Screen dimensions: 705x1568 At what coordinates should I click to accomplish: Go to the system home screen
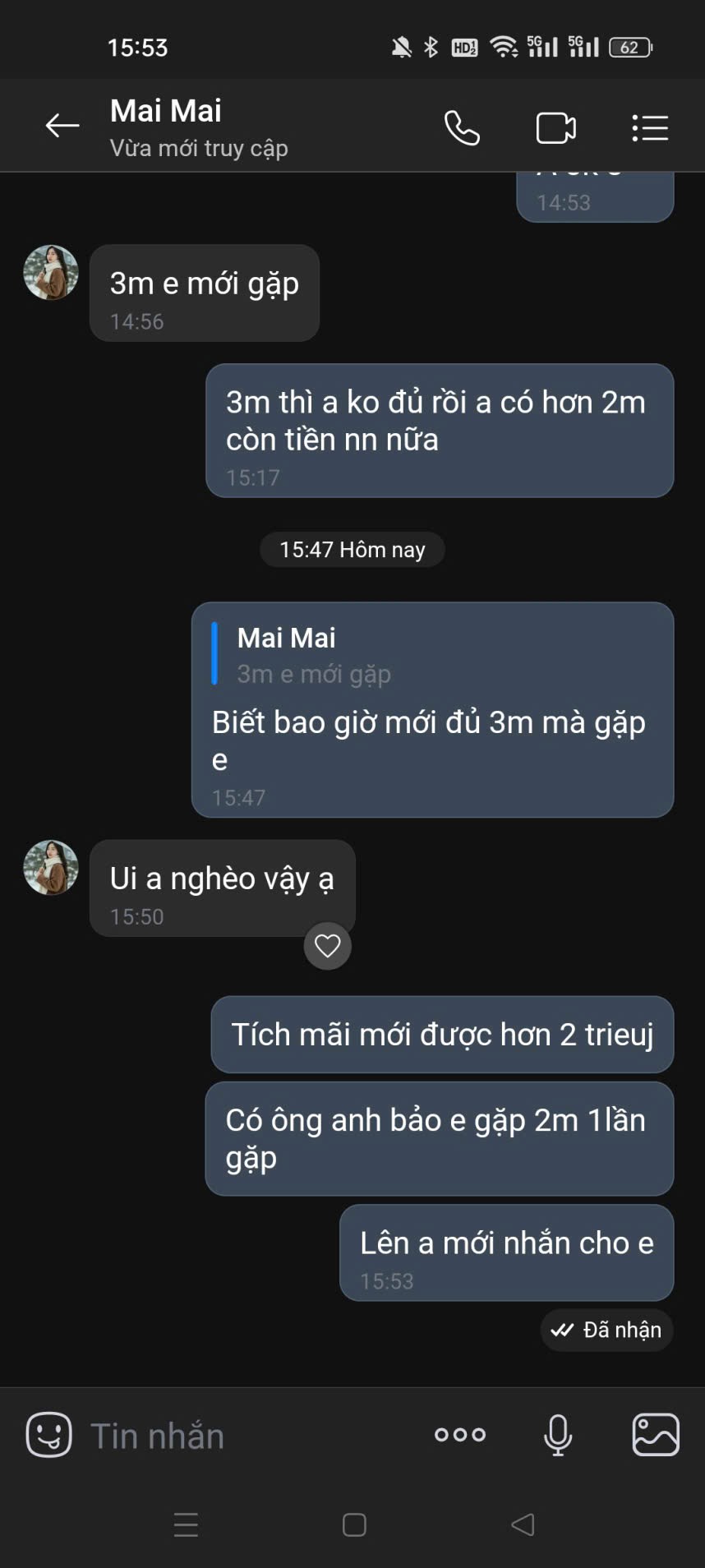pyautogui.click(x=354, y=1525)
